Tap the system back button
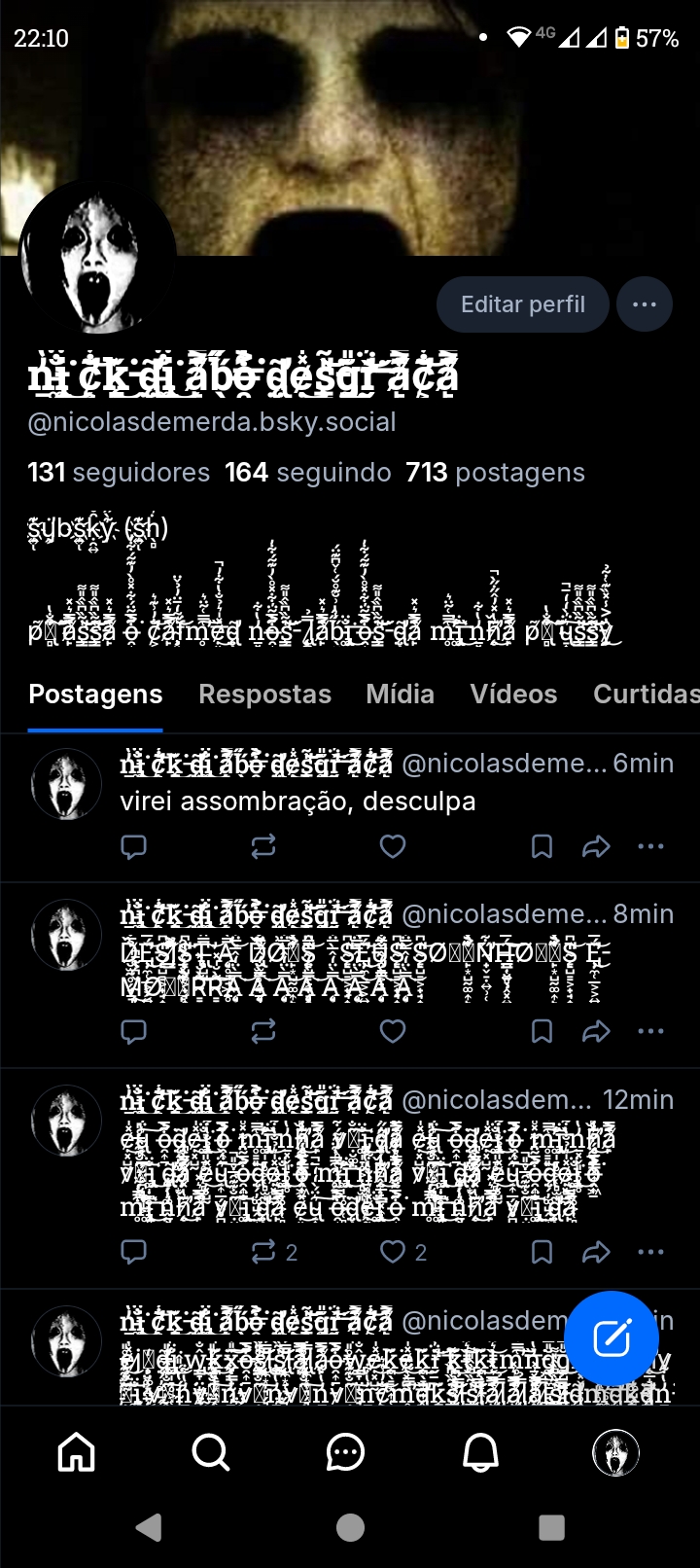Screen dimensions: 700x1568 [x=149, y=1527]
